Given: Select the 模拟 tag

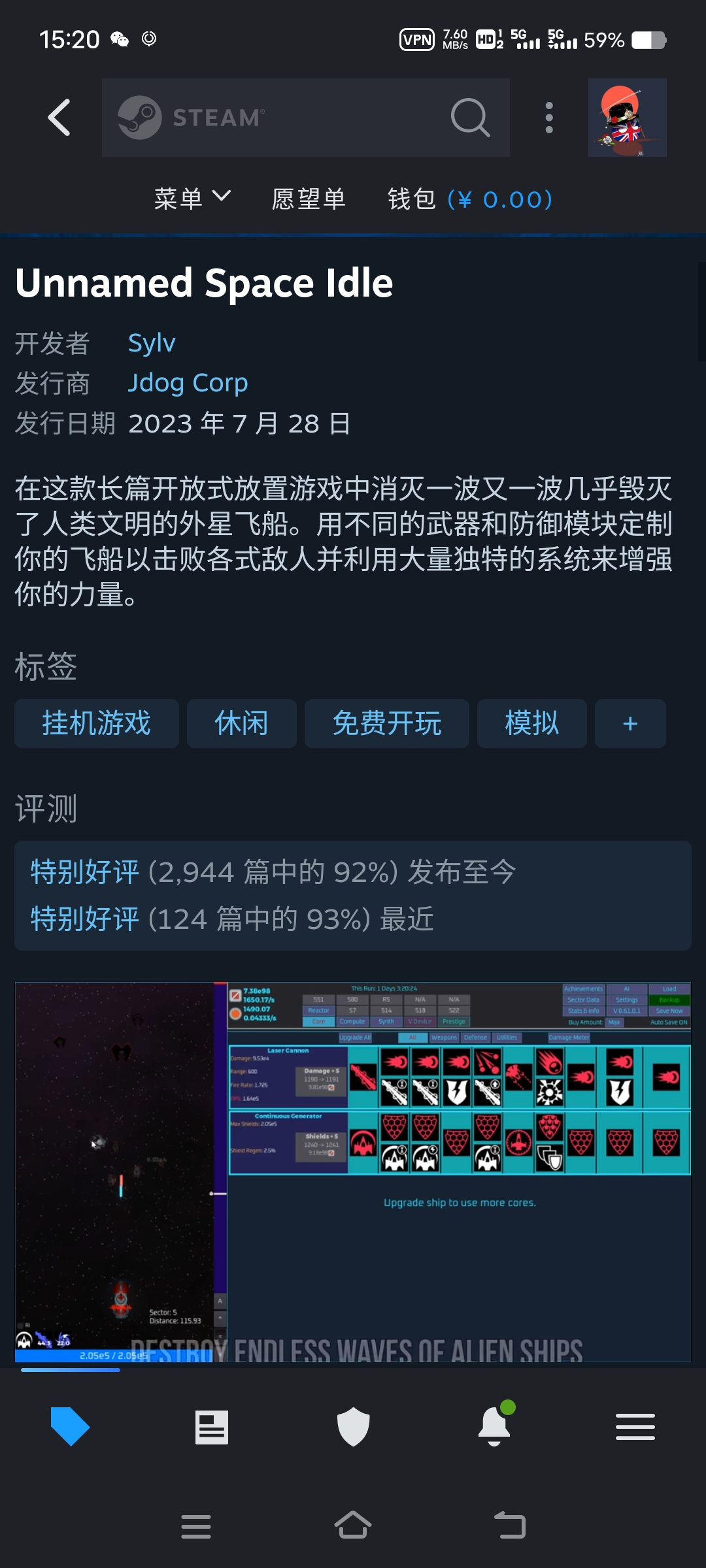Looking at the screenshot, I should (x=531, y=723).
